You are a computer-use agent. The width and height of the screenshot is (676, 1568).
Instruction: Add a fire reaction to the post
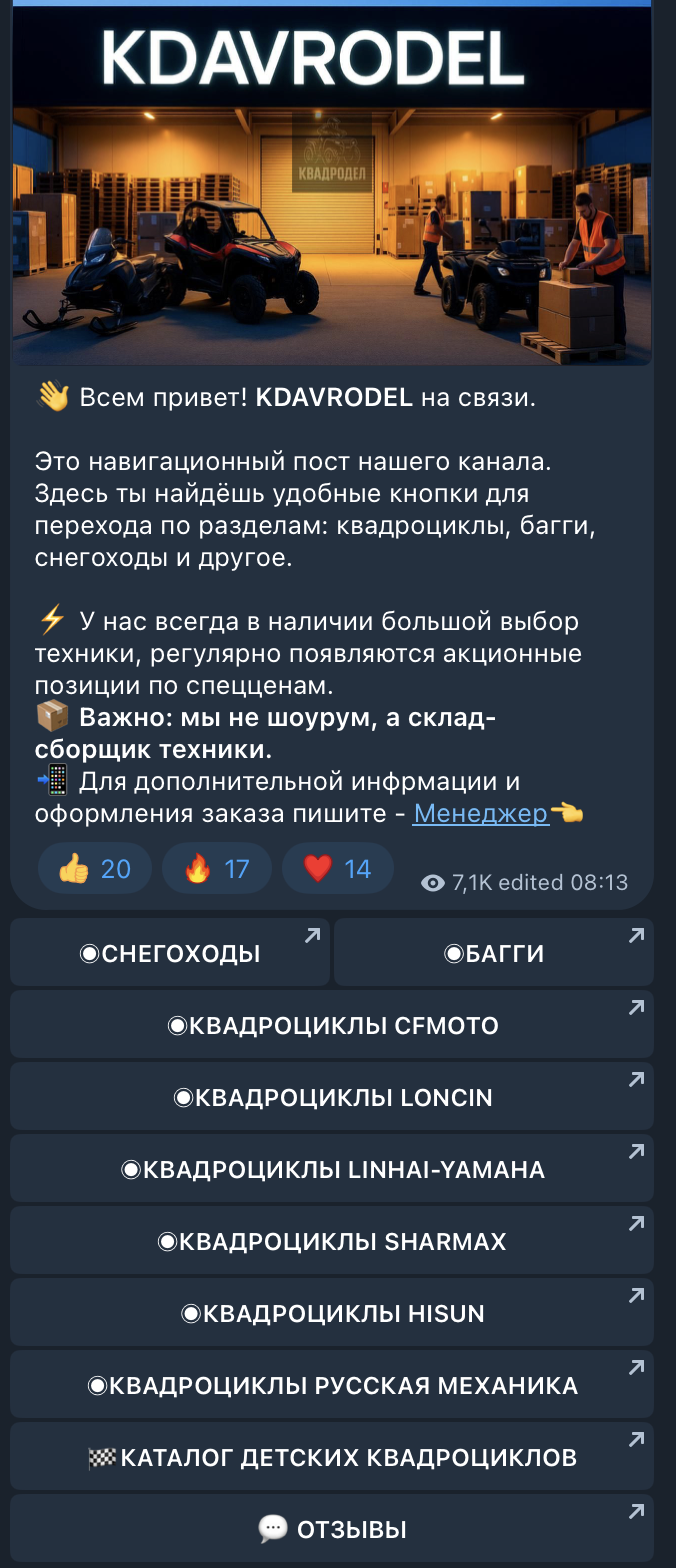tap(217, 868)
